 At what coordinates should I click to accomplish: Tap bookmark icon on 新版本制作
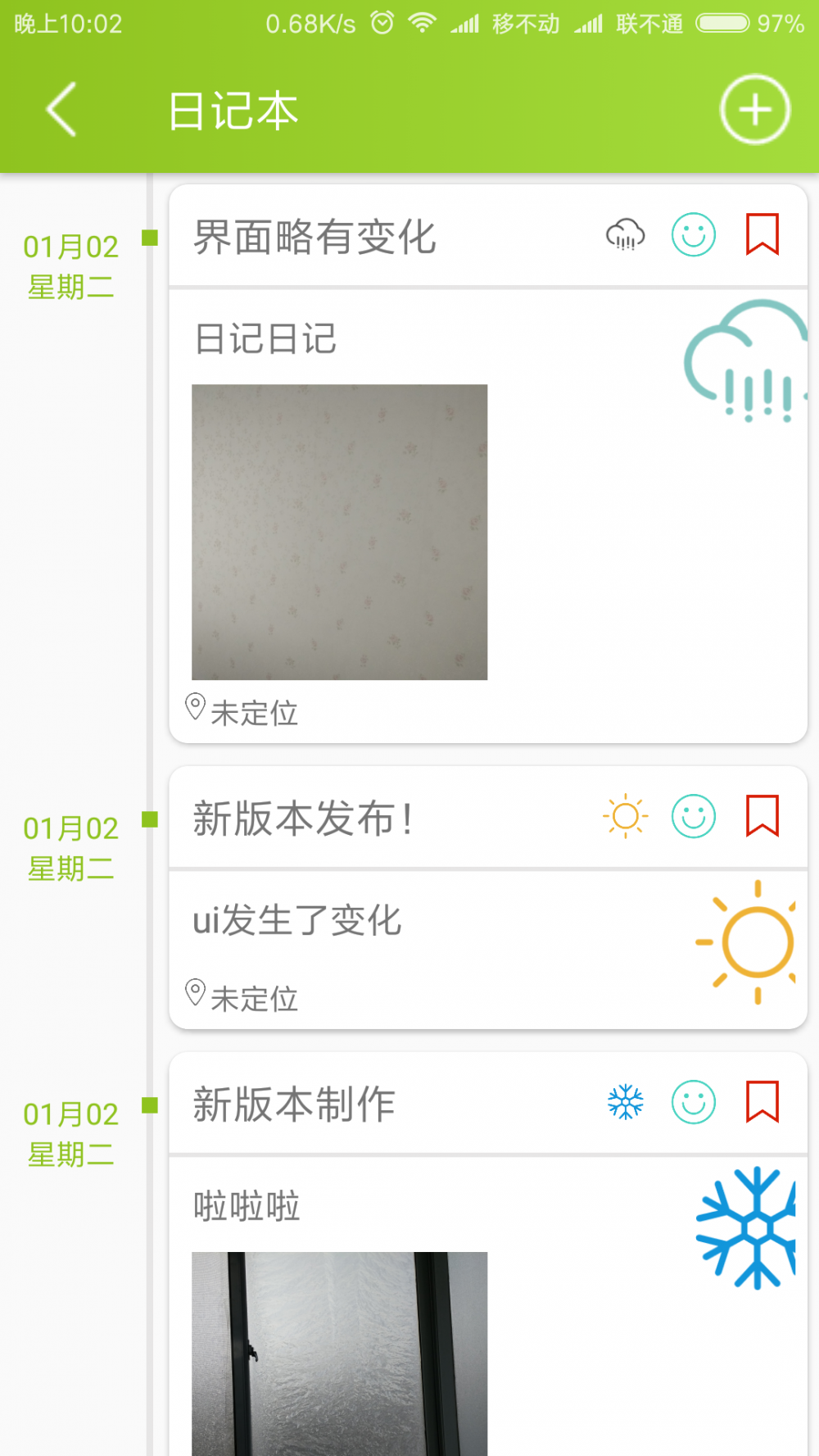762,1101
